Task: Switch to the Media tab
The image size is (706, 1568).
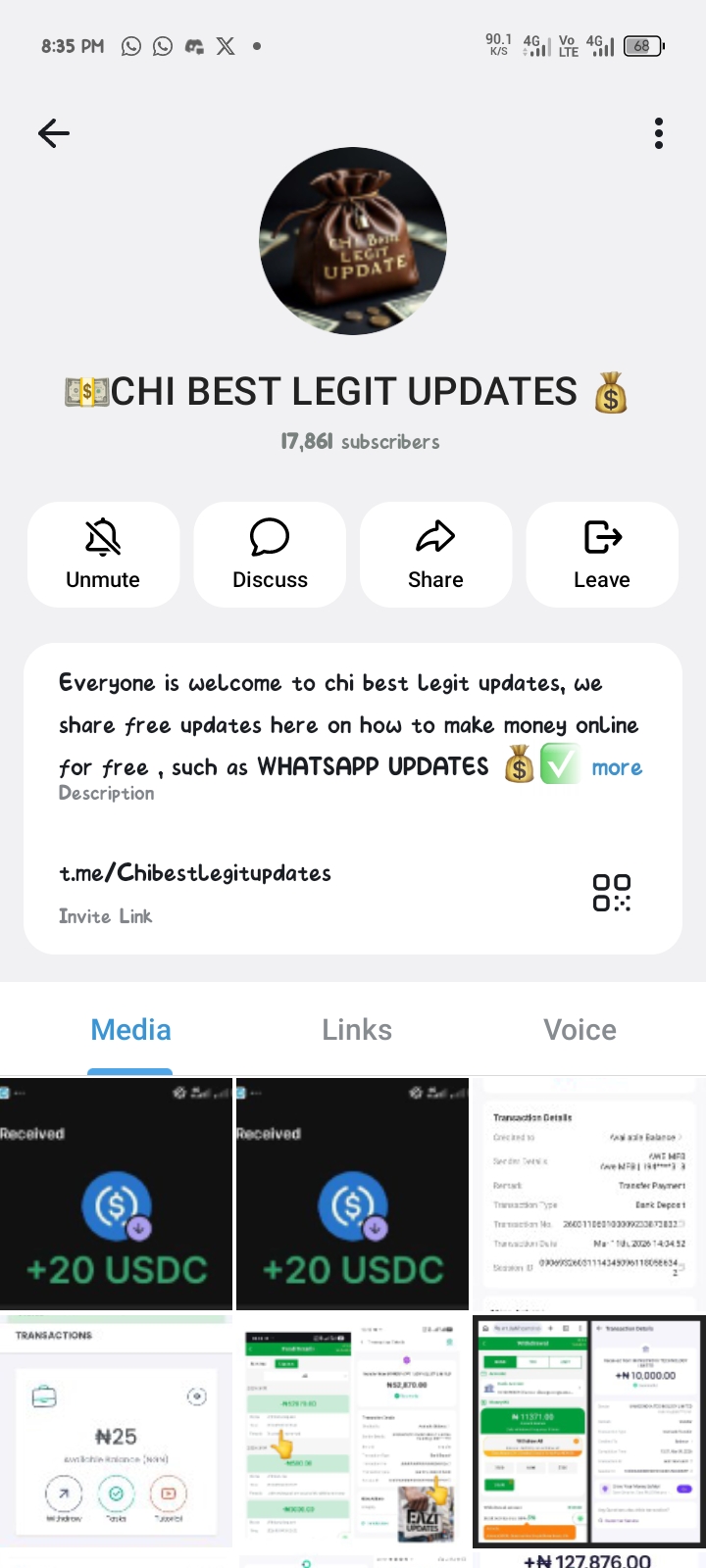Action: (x=130, y=1030)
